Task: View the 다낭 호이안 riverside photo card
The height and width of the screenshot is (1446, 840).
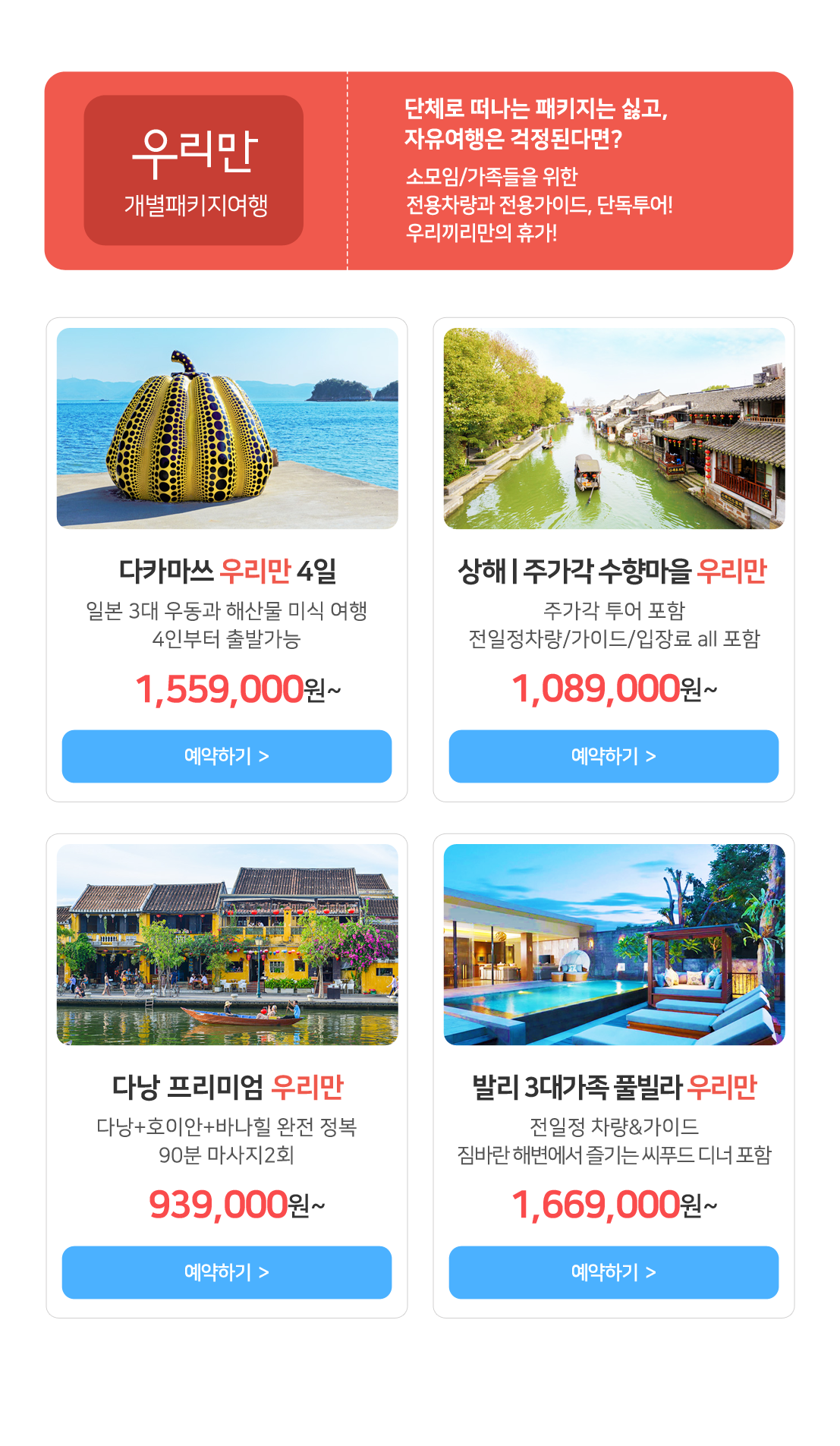Action: [x=227, y=944]
